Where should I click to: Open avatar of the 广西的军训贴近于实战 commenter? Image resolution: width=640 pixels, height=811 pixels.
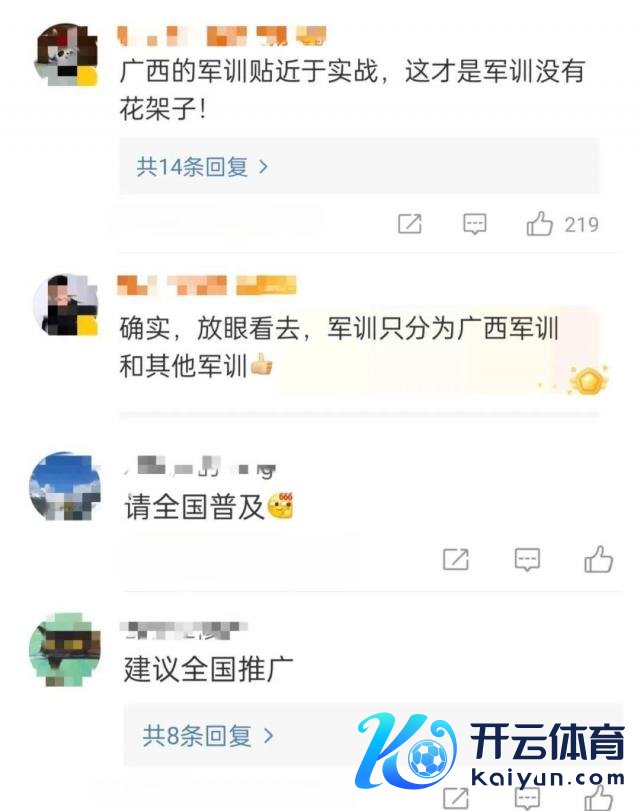pyautogui.click(x=66, y=55)
